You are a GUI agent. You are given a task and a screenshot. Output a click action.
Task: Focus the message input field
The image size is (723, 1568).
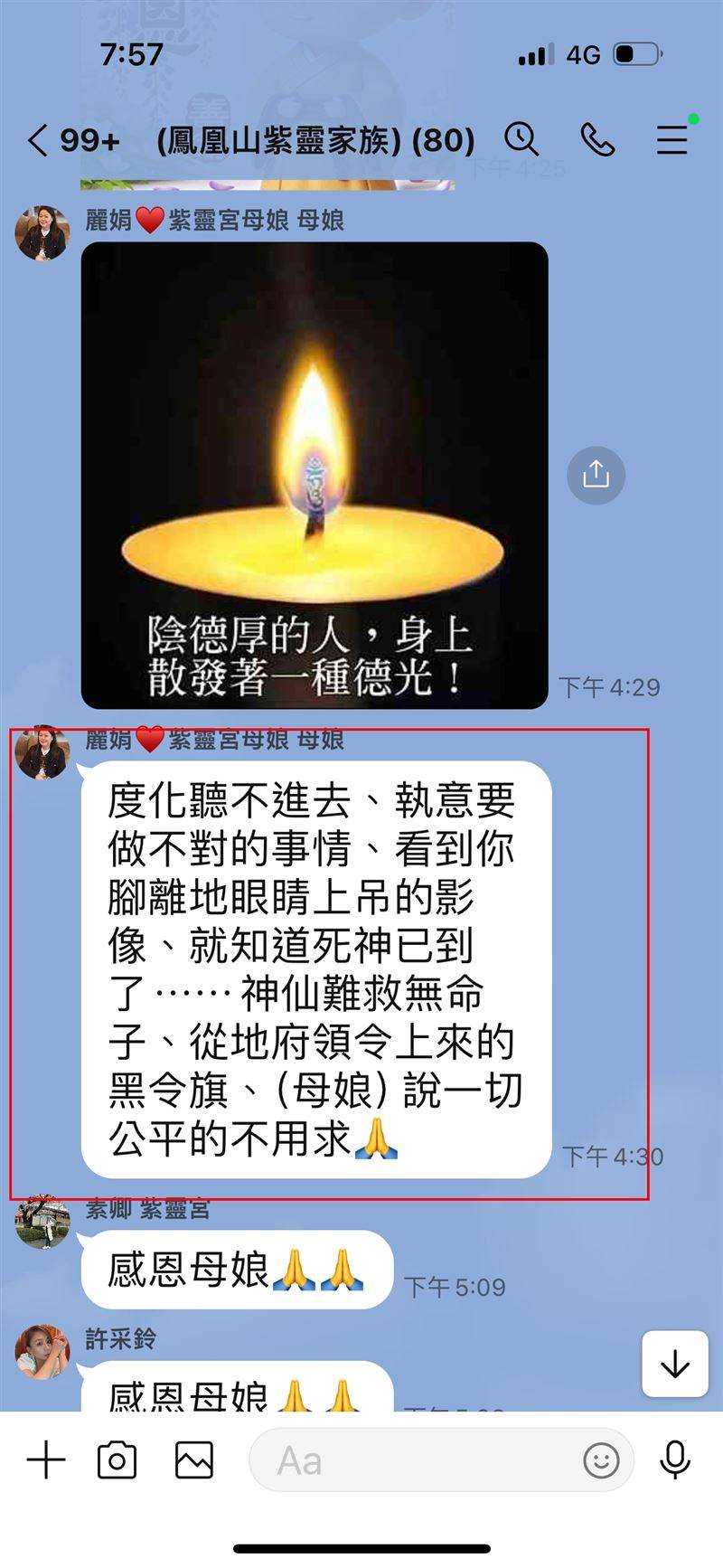416,1459
